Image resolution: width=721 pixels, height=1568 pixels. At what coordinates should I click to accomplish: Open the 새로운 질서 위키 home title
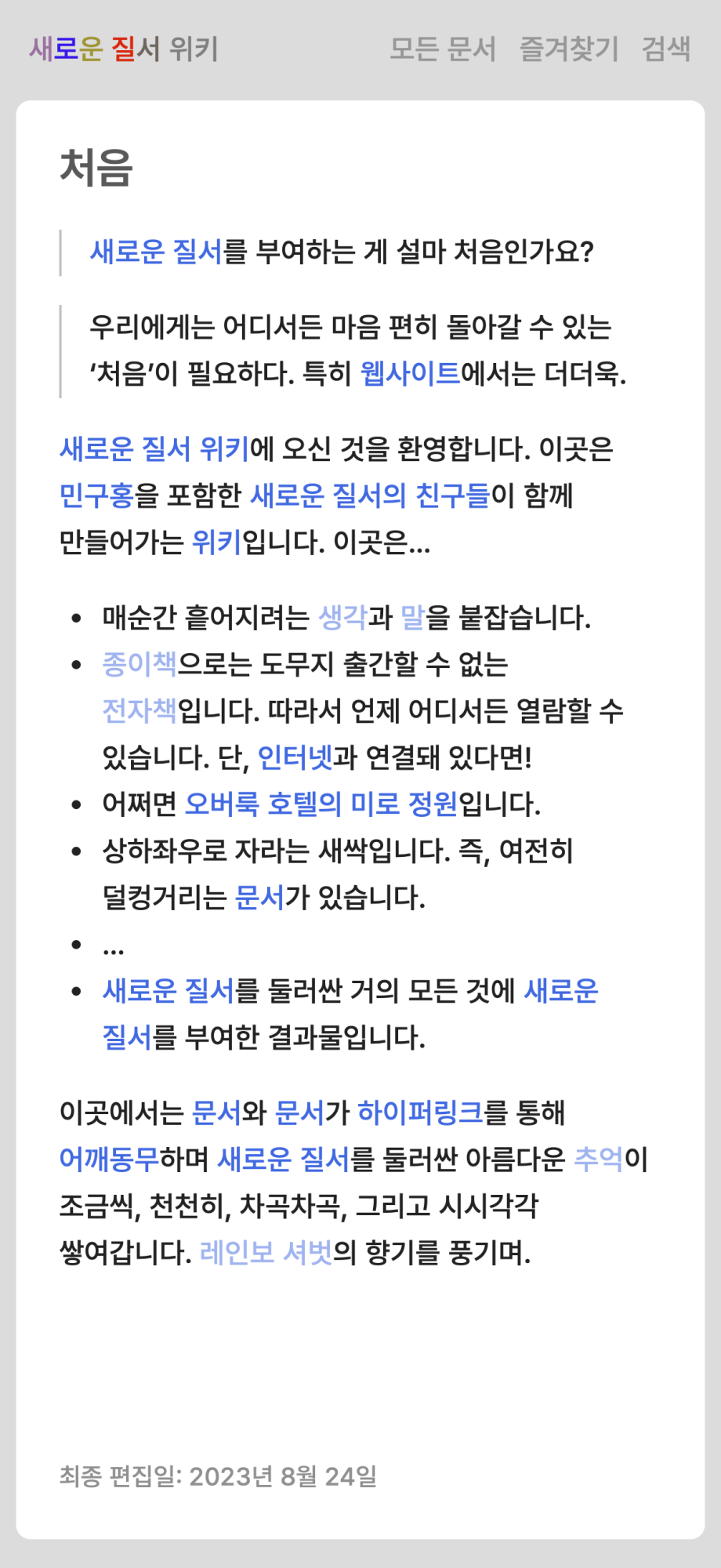(124, 49)
